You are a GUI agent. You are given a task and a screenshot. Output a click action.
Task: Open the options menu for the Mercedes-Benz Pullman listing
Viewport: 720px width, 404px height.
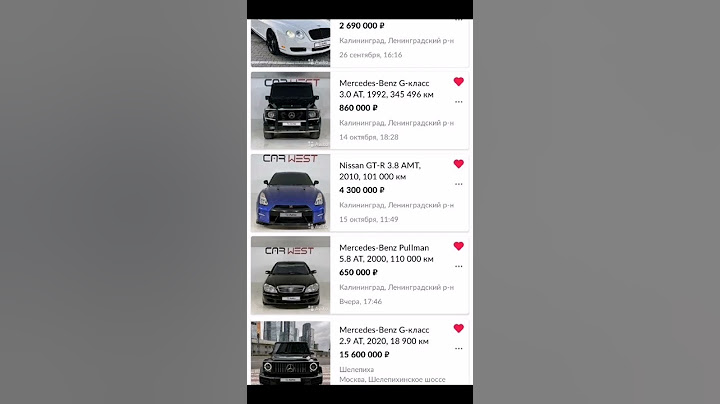point(458,266)
